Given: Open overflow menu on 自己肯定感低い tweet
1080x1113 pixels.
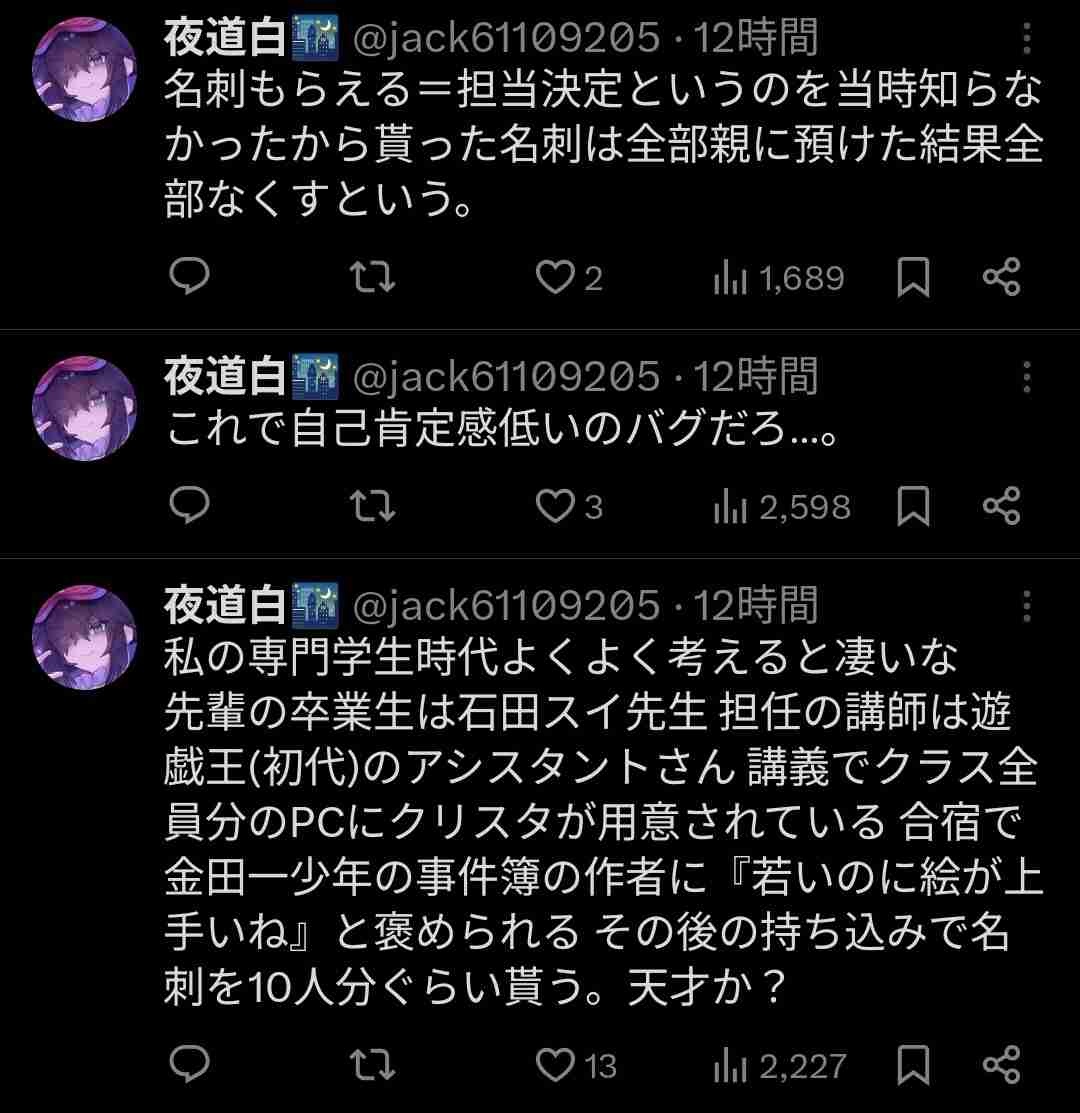Looking at the screenshot, I should point(1027,378).
